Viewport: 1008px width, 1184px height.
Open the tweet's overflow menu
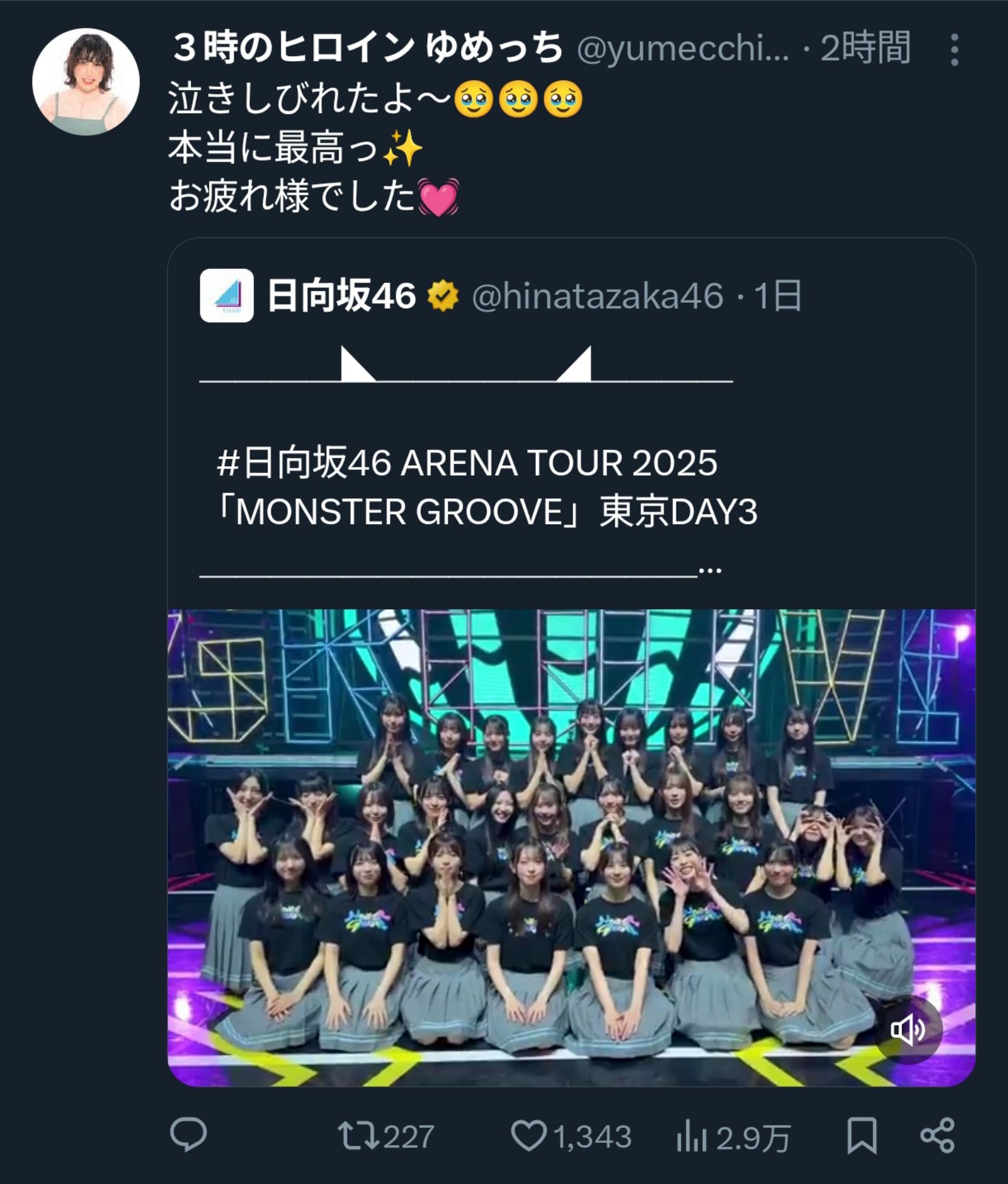tap(954, 49)
